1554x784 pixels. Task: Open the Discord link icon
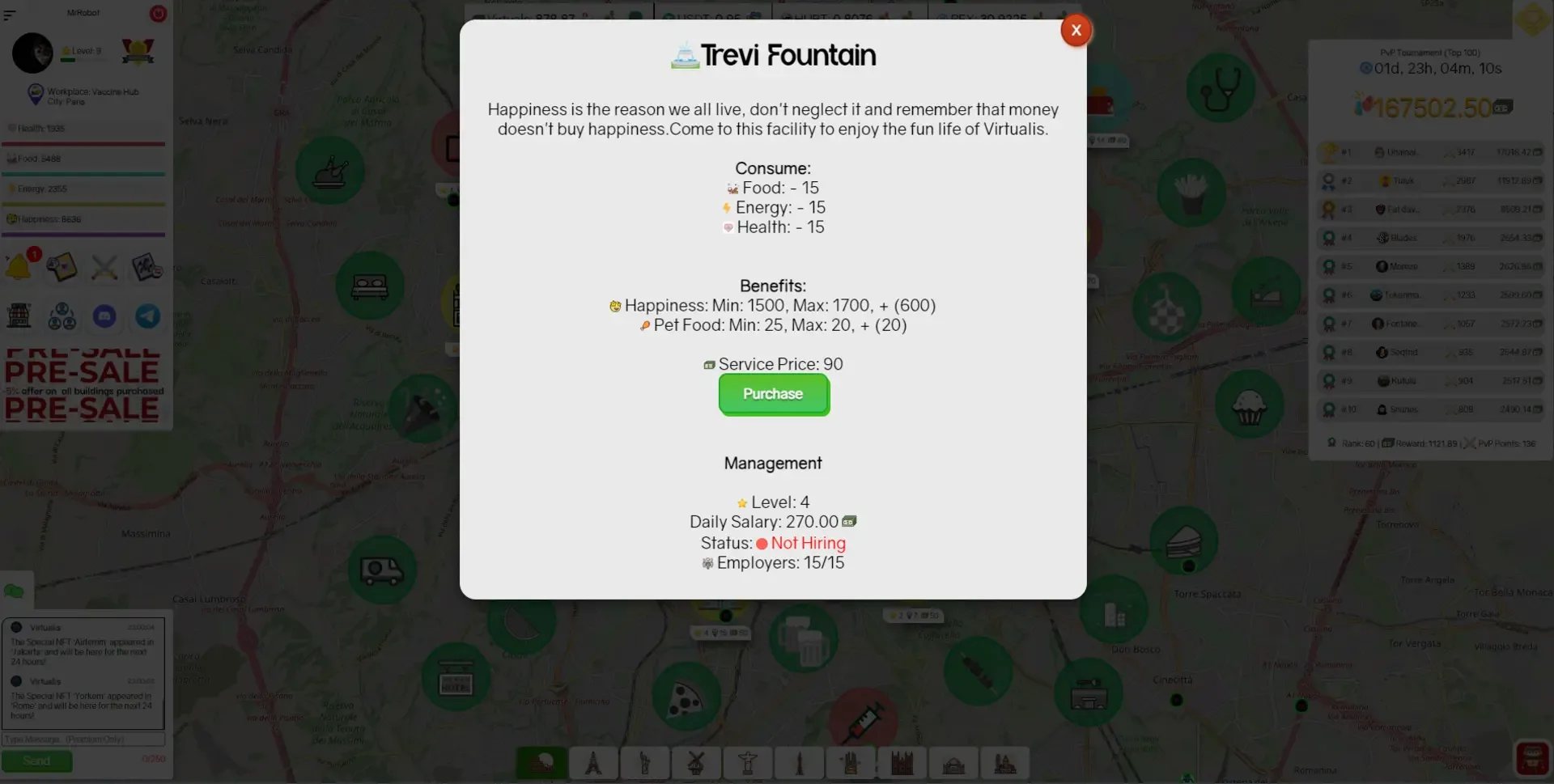coord(104,316)
